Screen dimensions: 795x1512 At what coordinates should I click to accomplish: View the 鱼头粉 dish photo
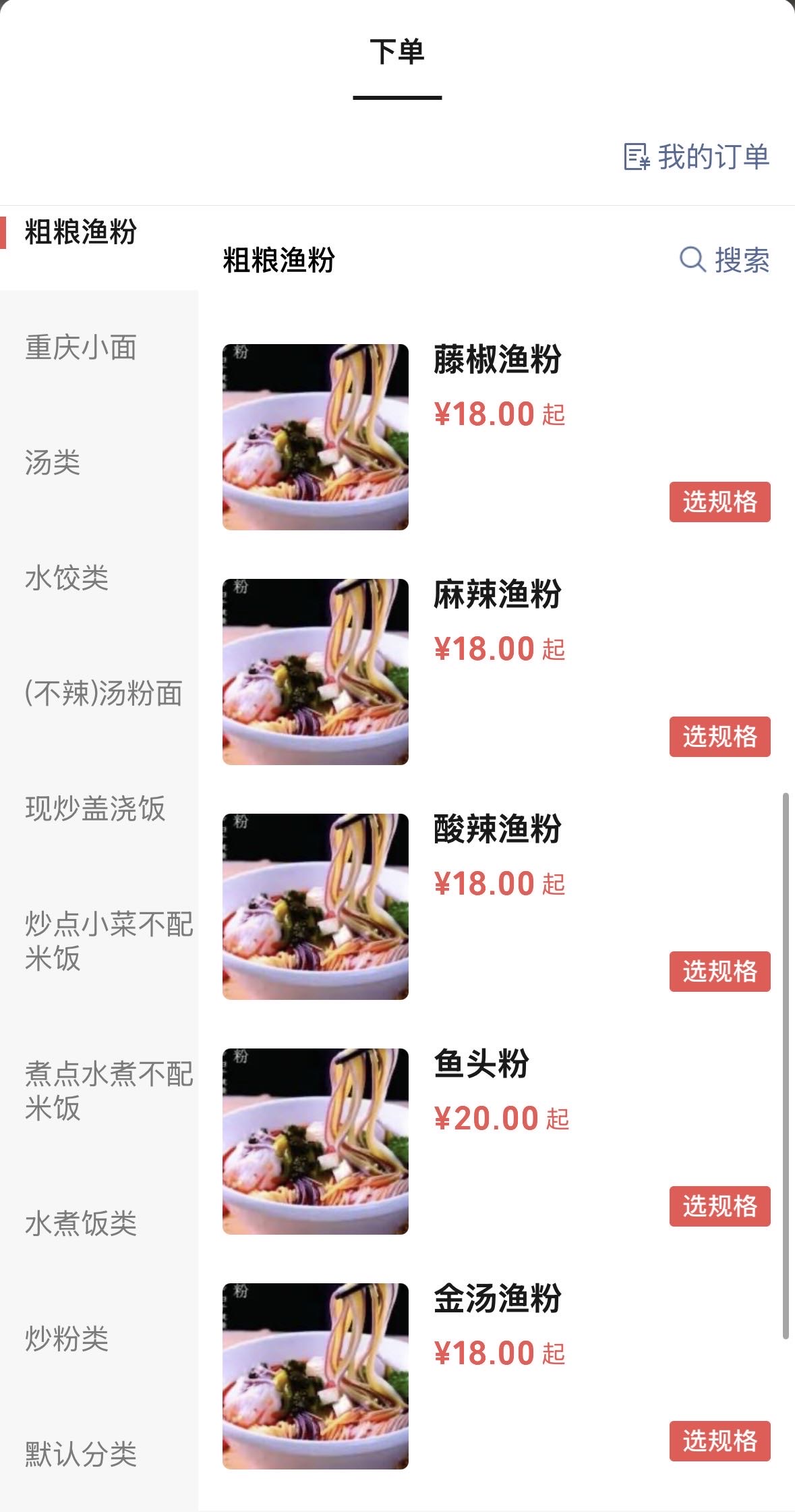tap(316, 1142)
